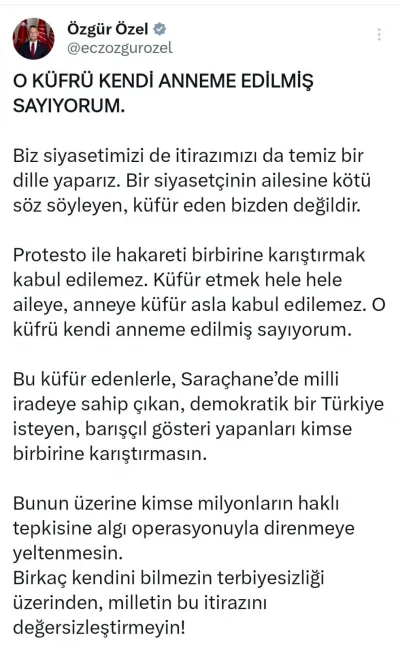The width and height of the screenshot is (400, 648).
Task: Open the @eczozgurozel profile handle
Action: click(120, 48)
